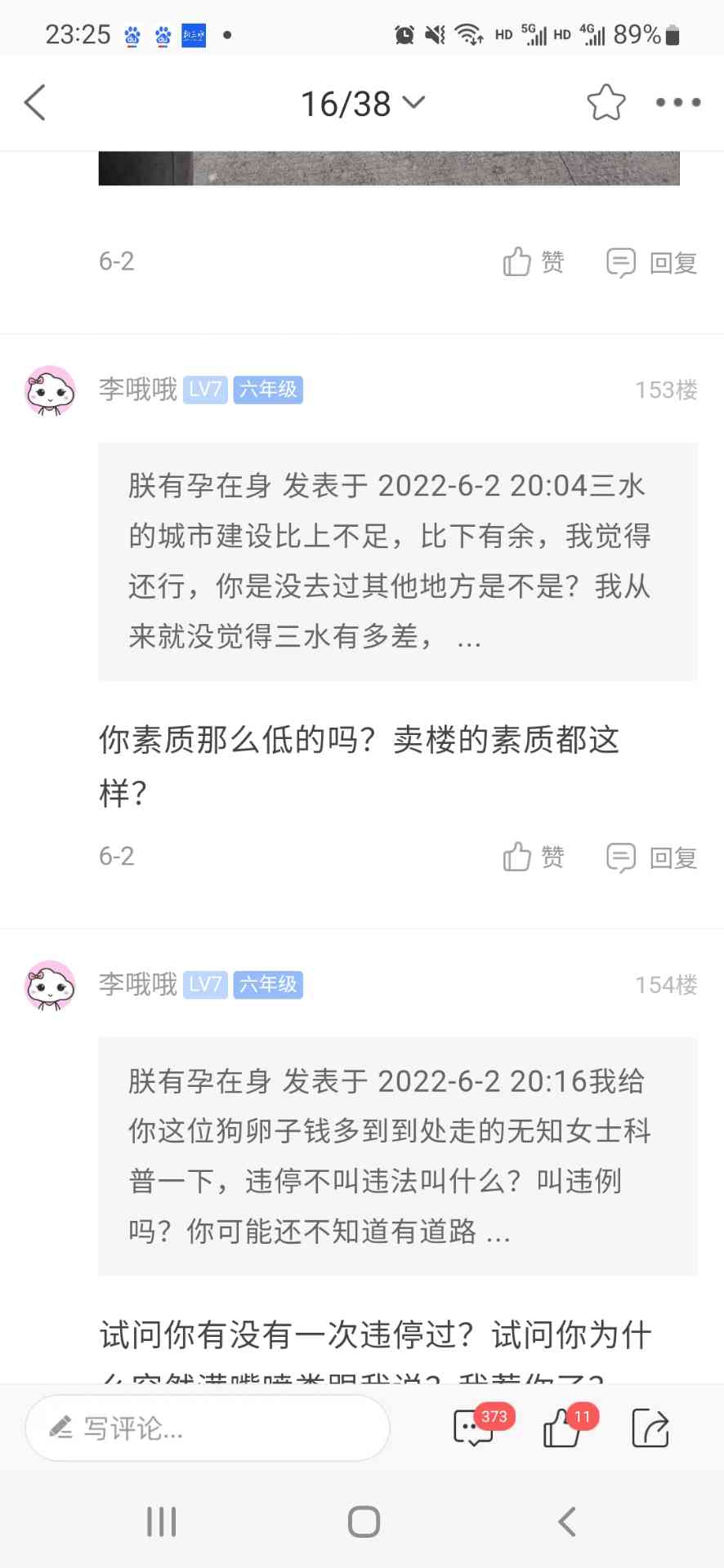Image resolution: width=724 pixels, height=1568 pixels.
Task: Reply to the 153楼 comment
Action: [651, 857]
